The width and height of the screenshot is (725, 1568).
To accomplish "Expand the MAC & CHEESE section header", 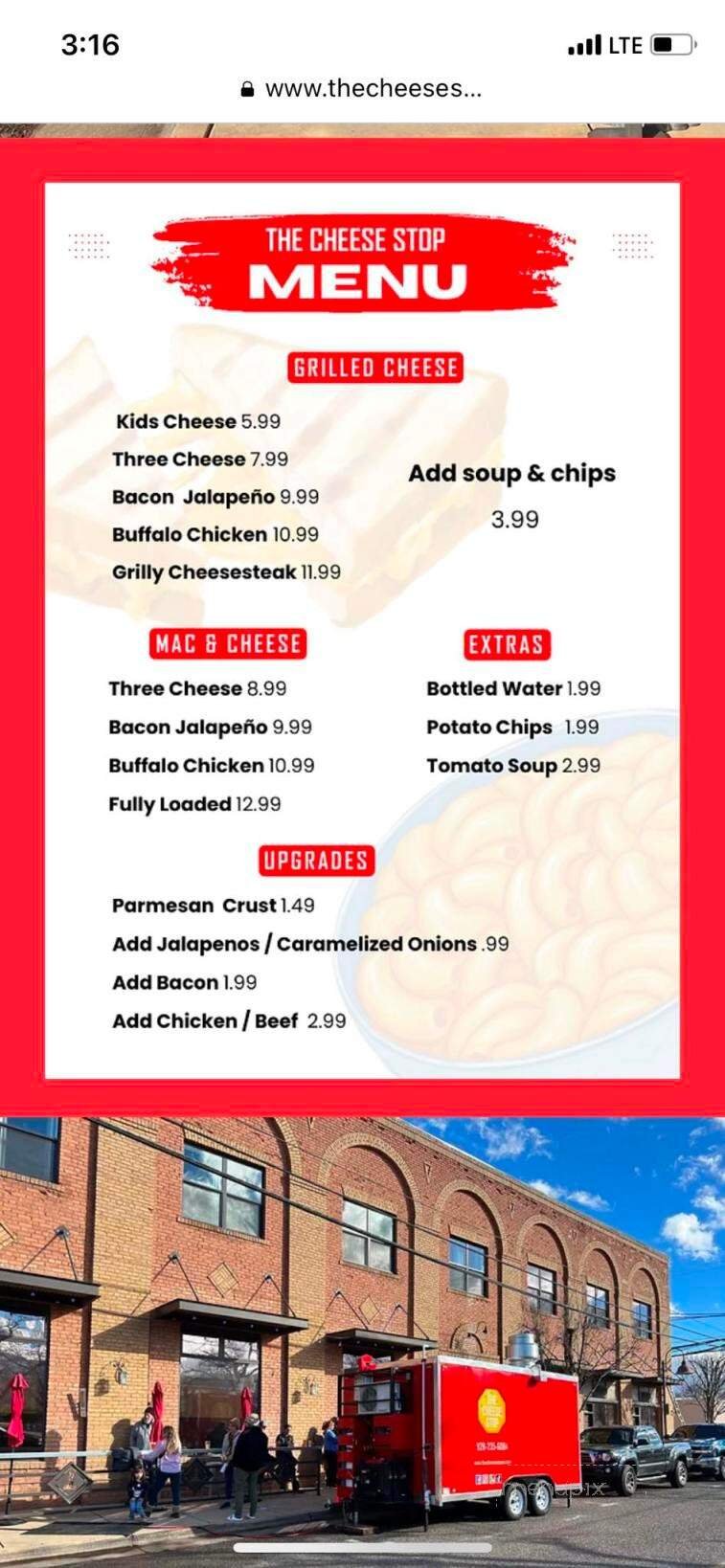I will click(229, 643).
